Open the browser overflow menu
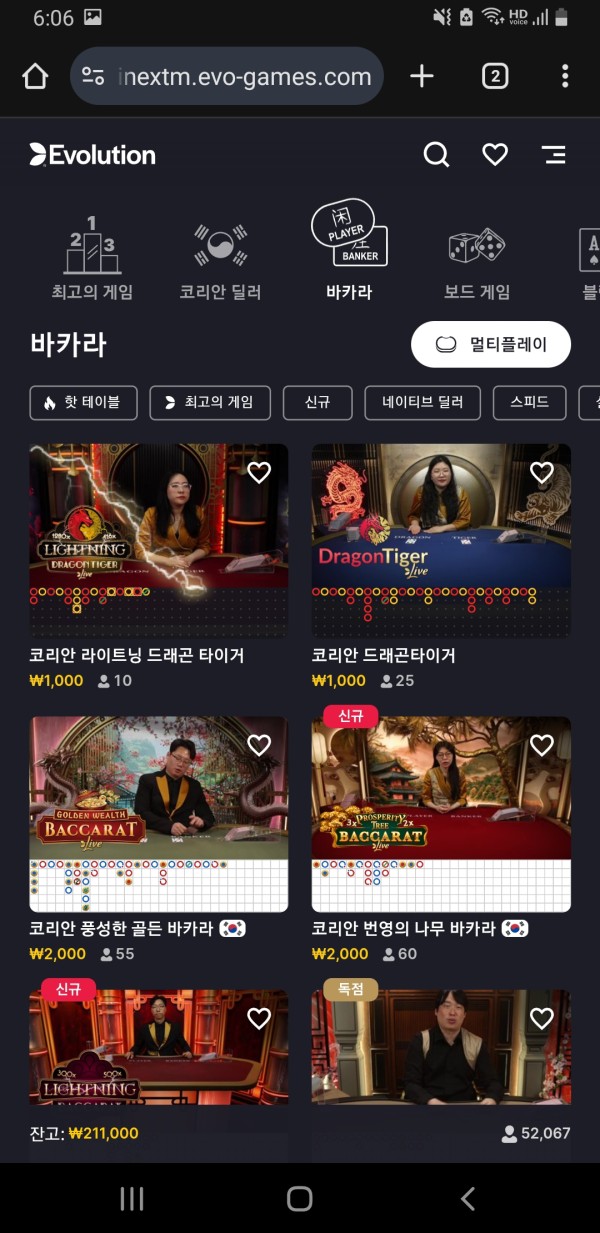Screen dimensions: 600x1233 (x=565, y=76)
